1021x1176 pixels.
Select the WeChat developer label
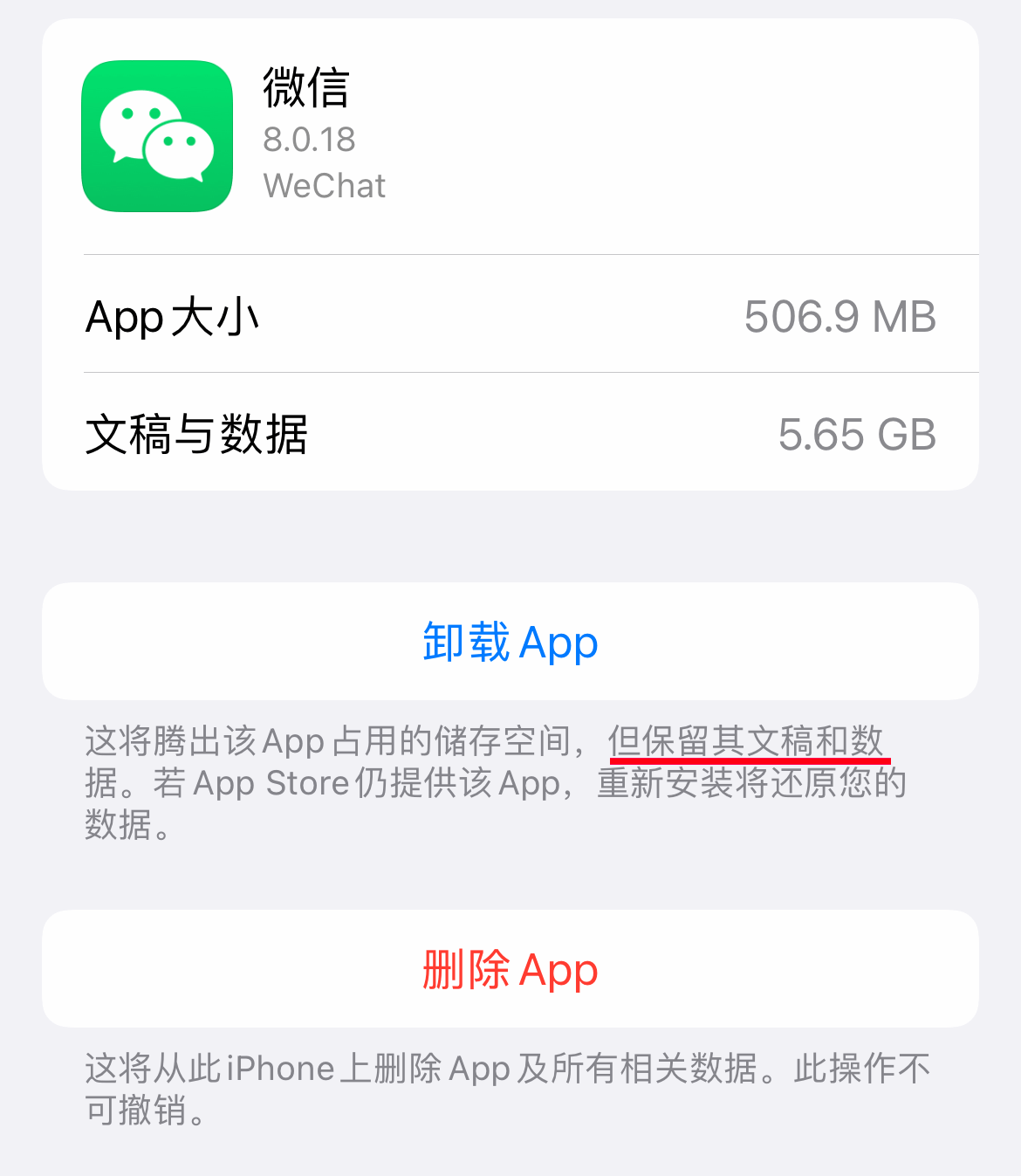(325, 185)
